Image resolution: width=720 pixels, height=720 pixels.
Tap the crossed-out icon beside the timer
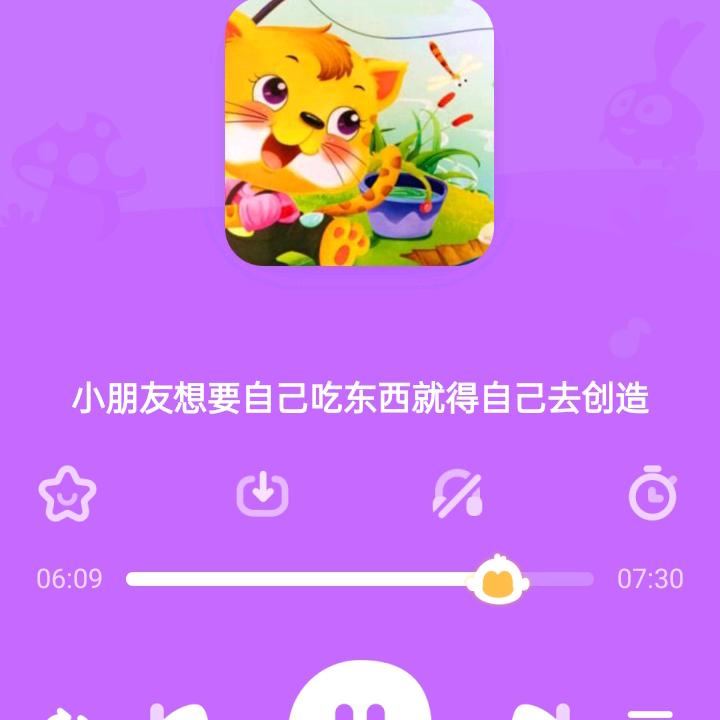pyautogui.click(x=458, y=493)
